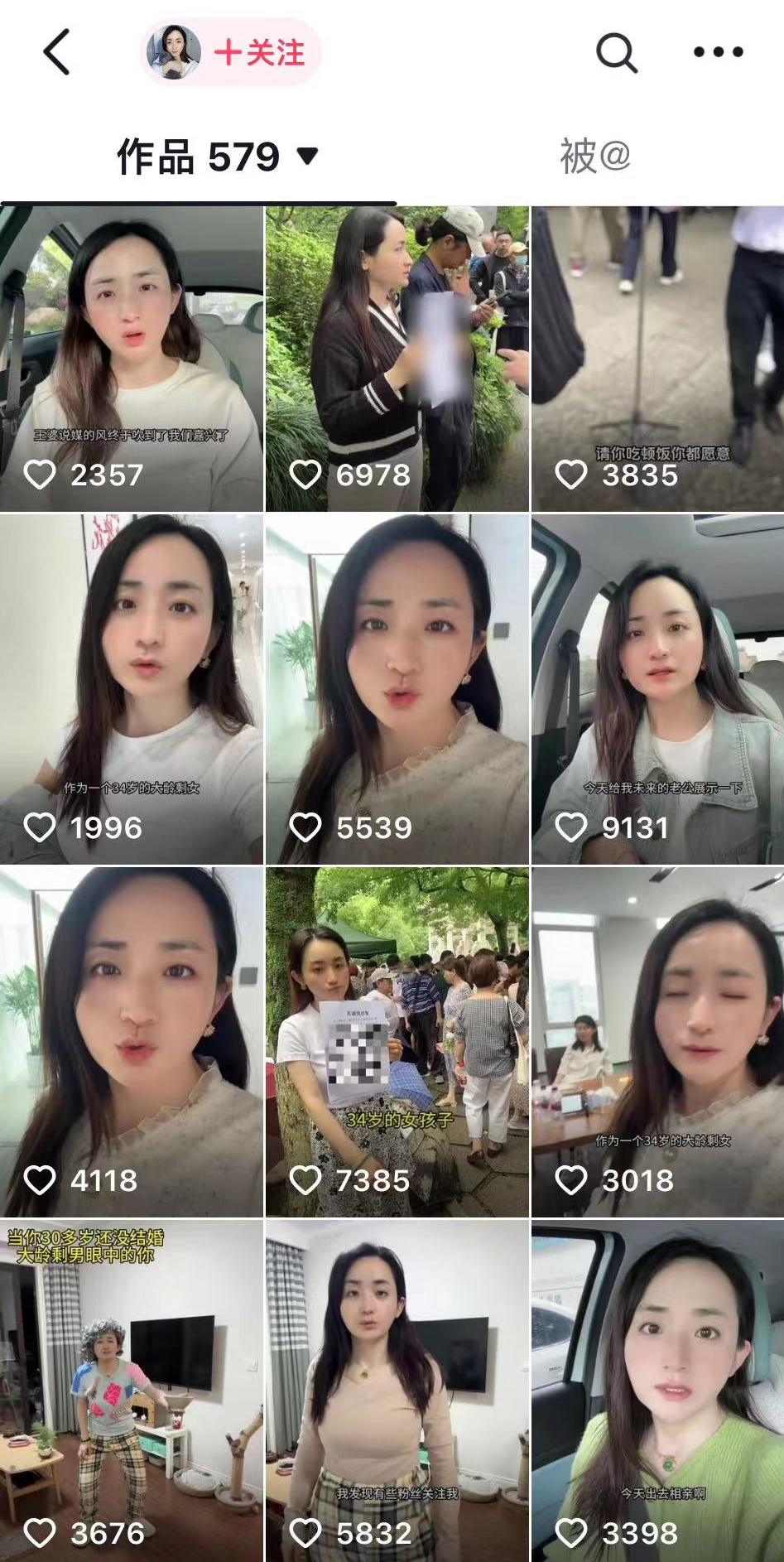Play the video with 3835 likes
The width and height of the screenshot is (784, 1562).
pos(657,358)
